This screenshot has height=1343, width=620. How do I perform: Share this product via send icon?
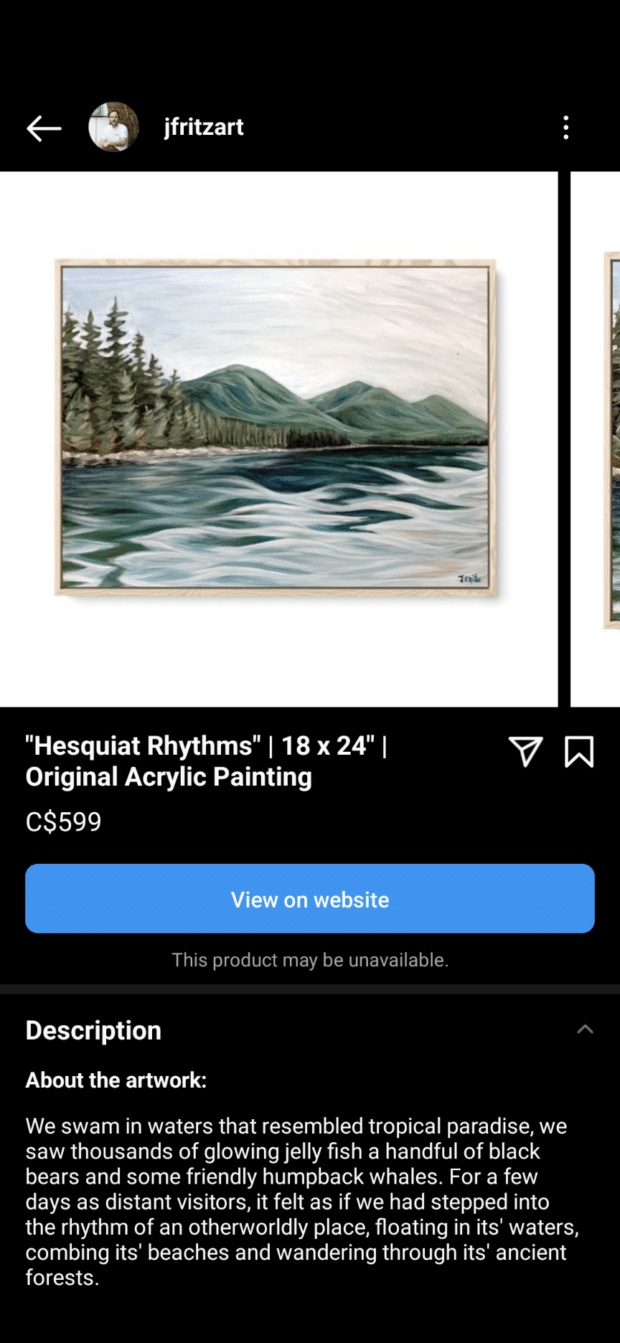pos(526,752)
